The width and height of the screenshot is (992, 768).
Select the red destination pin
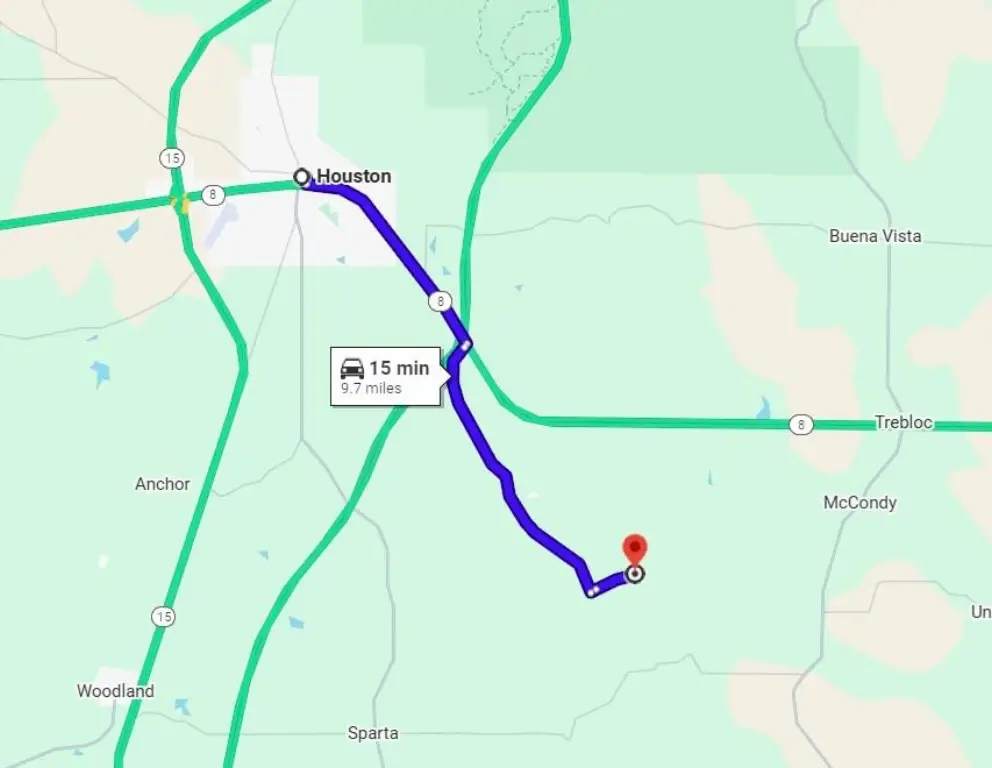pos(634,551)
